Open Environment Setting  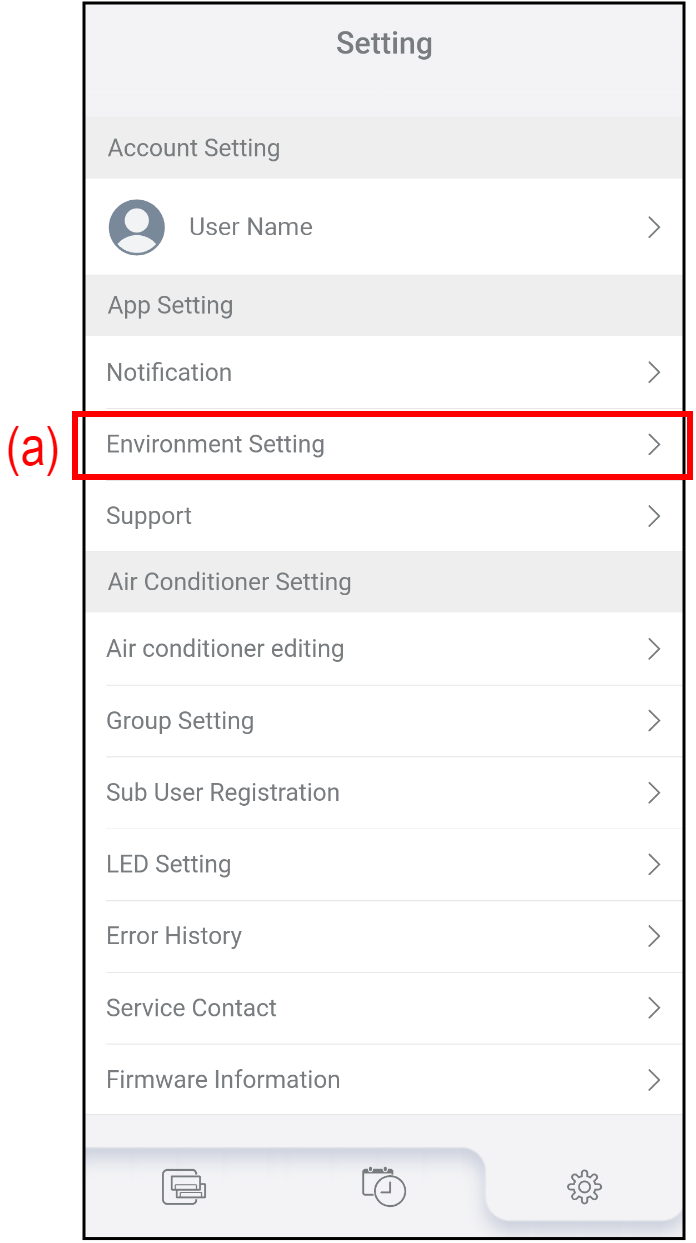(x=383, y=445)
